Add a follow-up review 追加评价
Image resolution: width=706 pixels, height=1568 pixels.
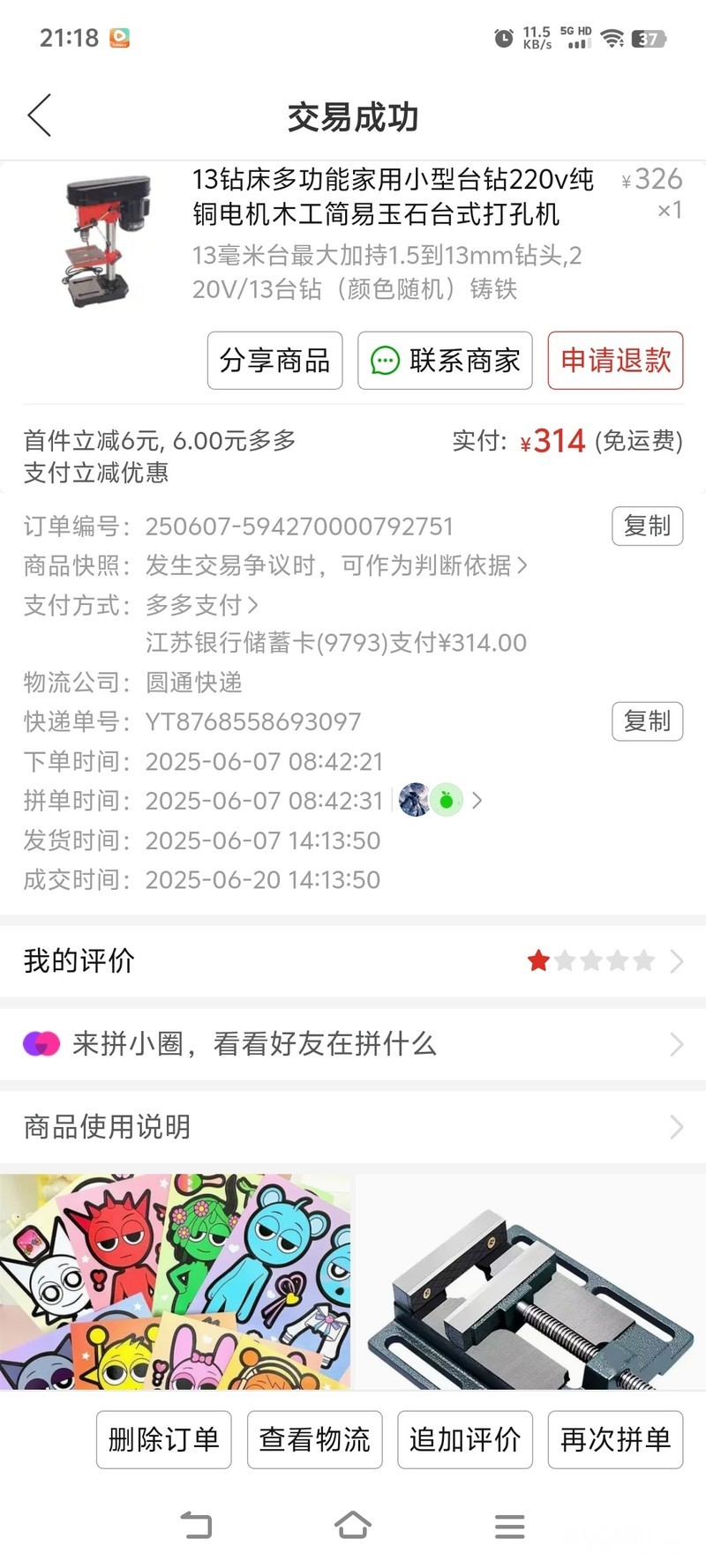click(465, 1440)
